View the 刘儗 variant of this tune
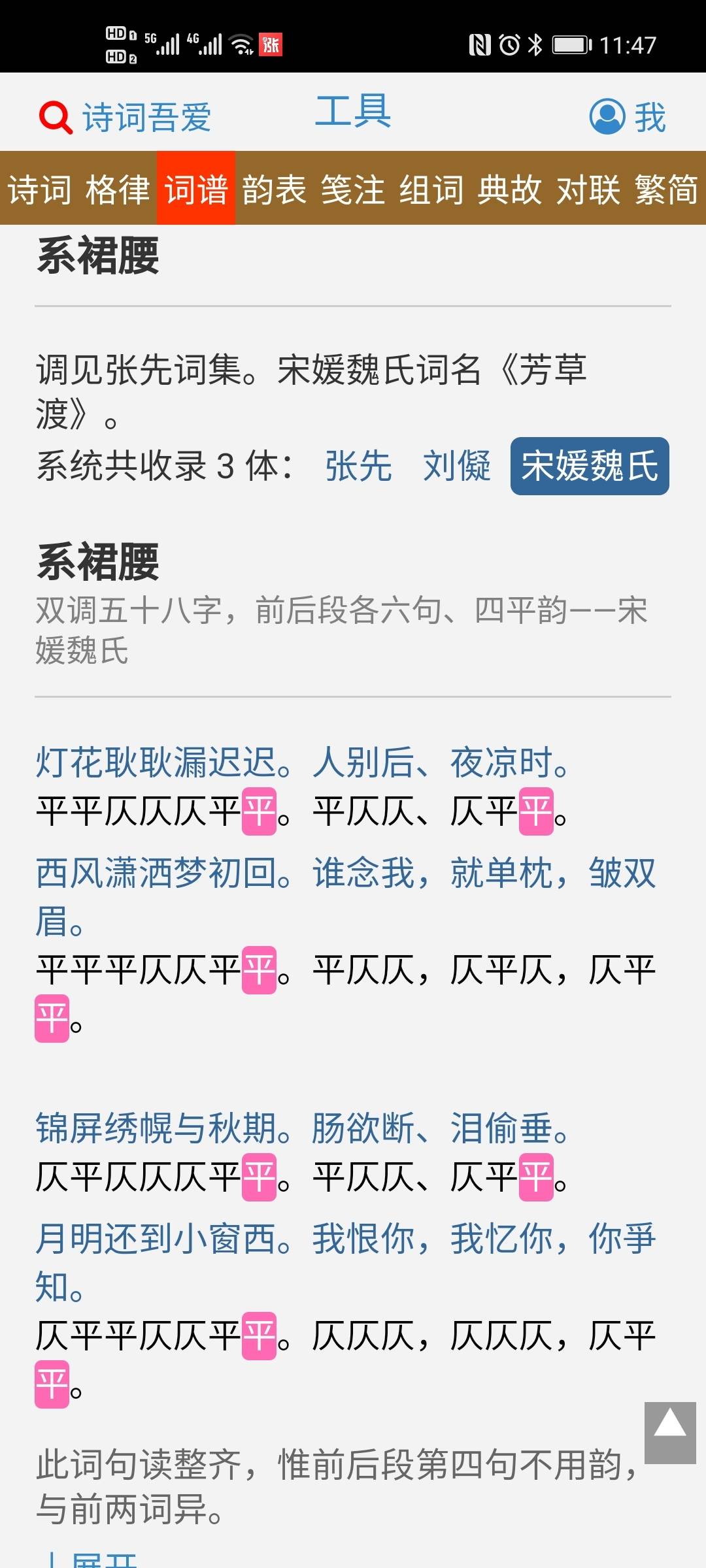Viewport: 706px width, 1568px height. (457, 466)
